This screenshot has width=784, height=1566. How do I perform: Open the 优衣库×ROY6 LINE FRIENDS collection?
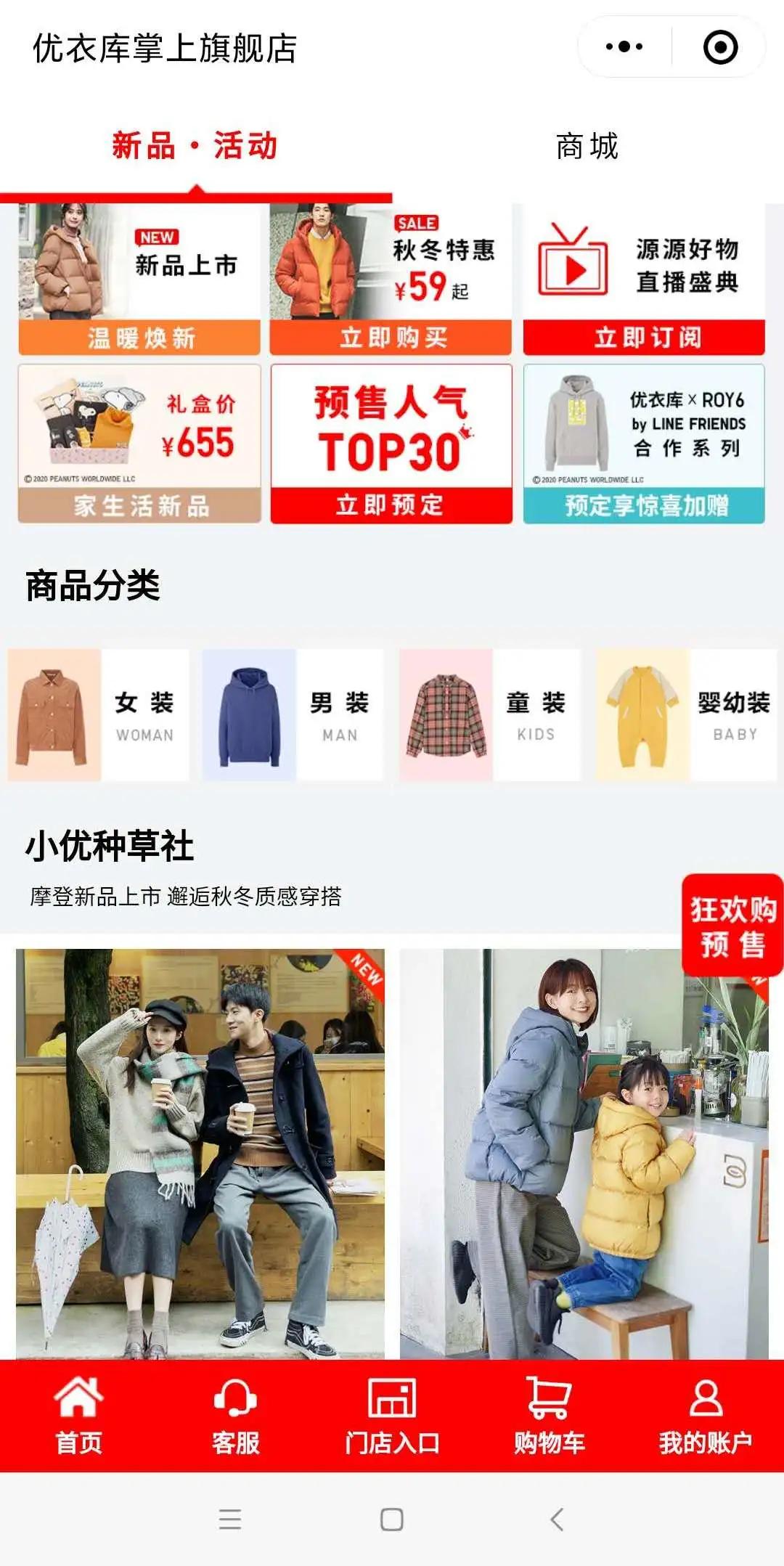tap(643, 443)
